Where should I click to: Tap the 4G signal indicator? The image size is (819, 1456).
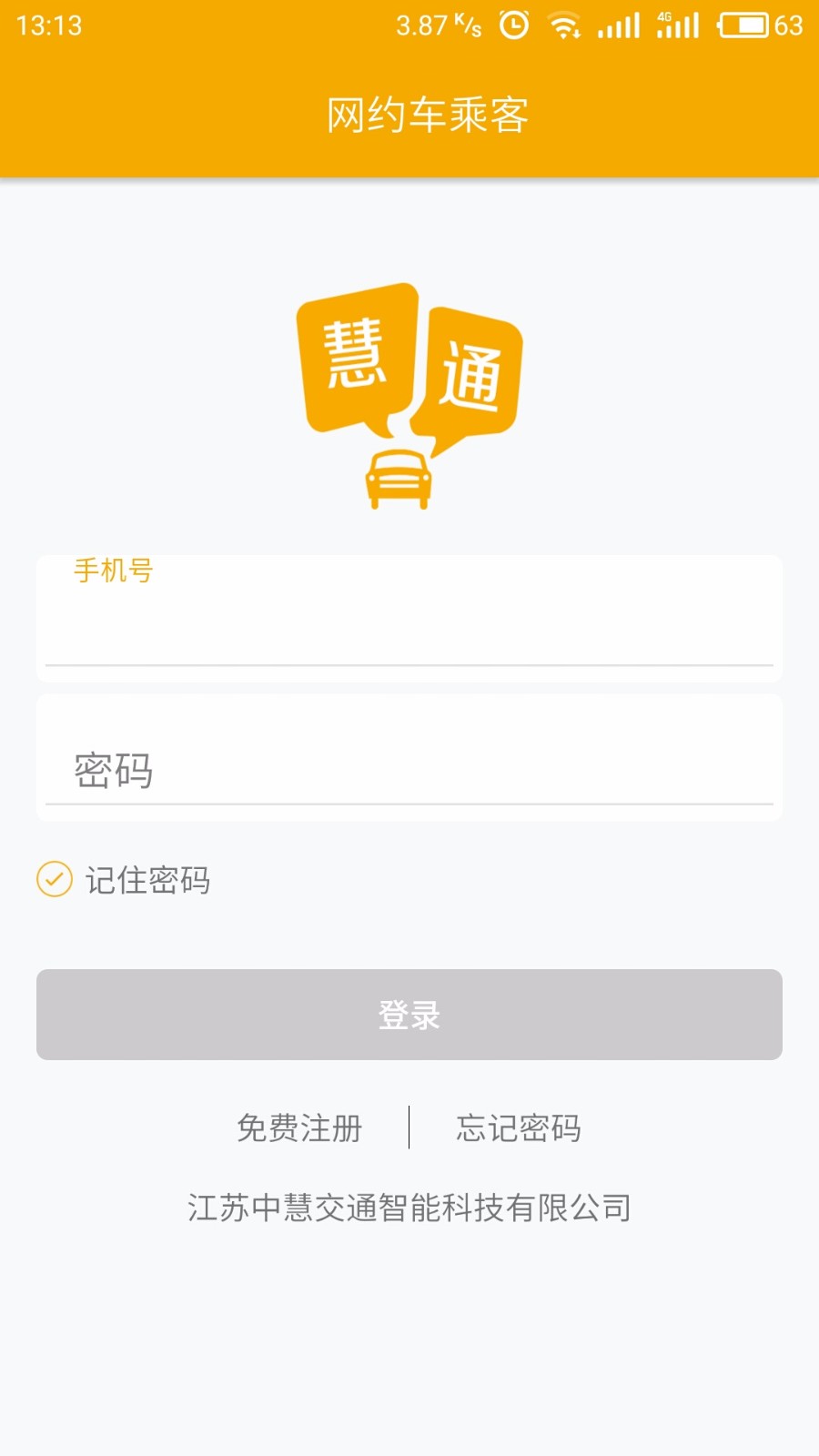675,25
